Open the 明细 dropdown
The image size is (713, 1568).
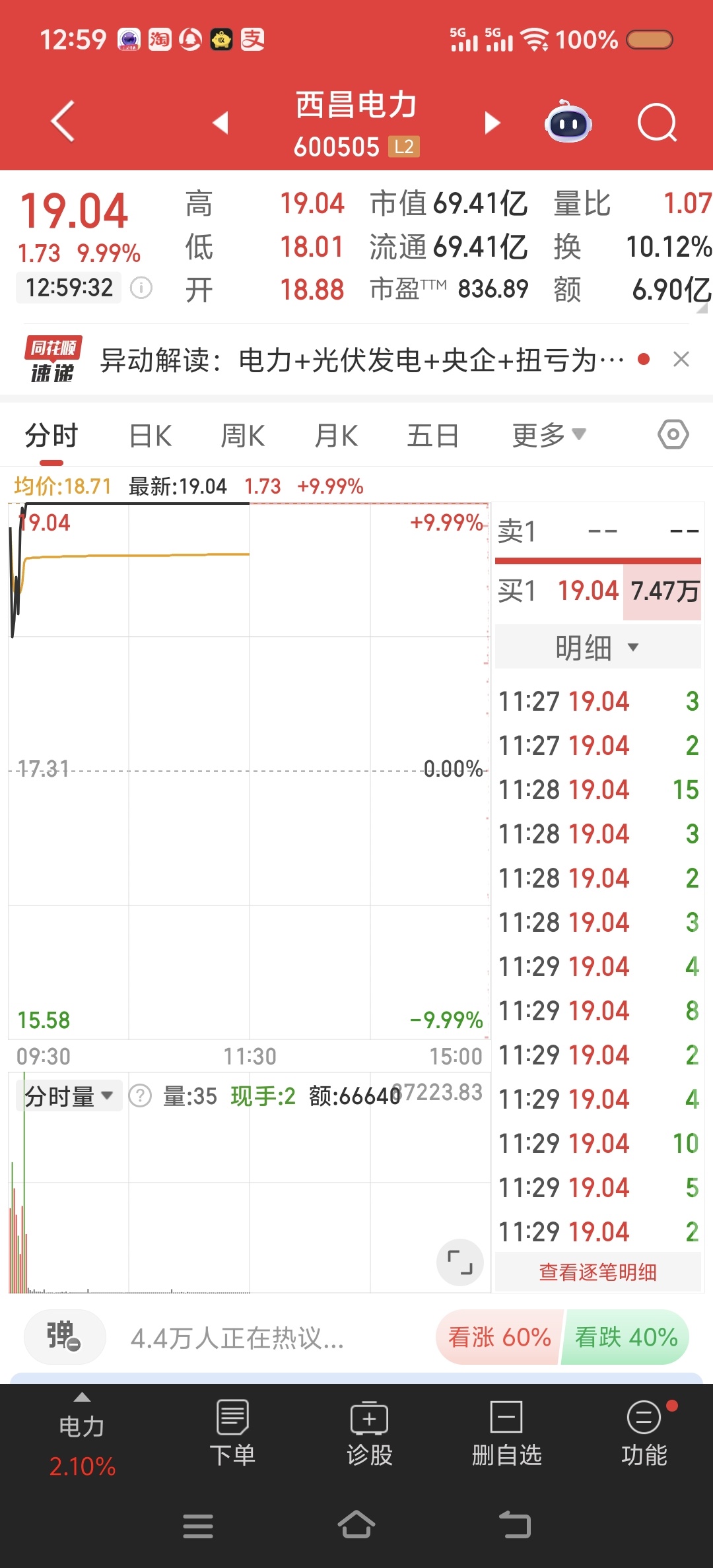pyautogui.click(x=598, y=647)
